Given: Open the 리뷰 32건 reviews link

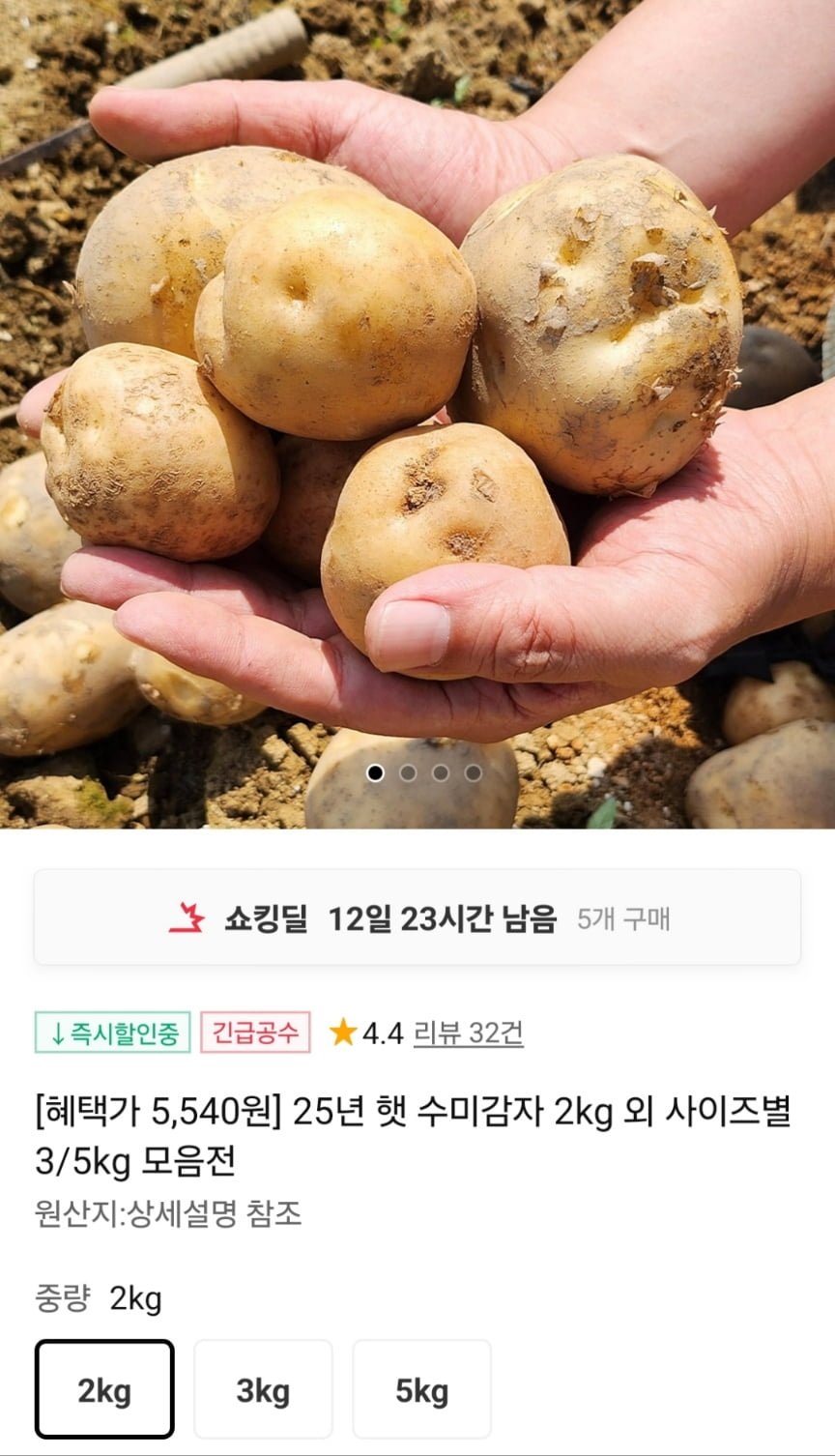Looking at the screenshot, I should [468, 1033].
